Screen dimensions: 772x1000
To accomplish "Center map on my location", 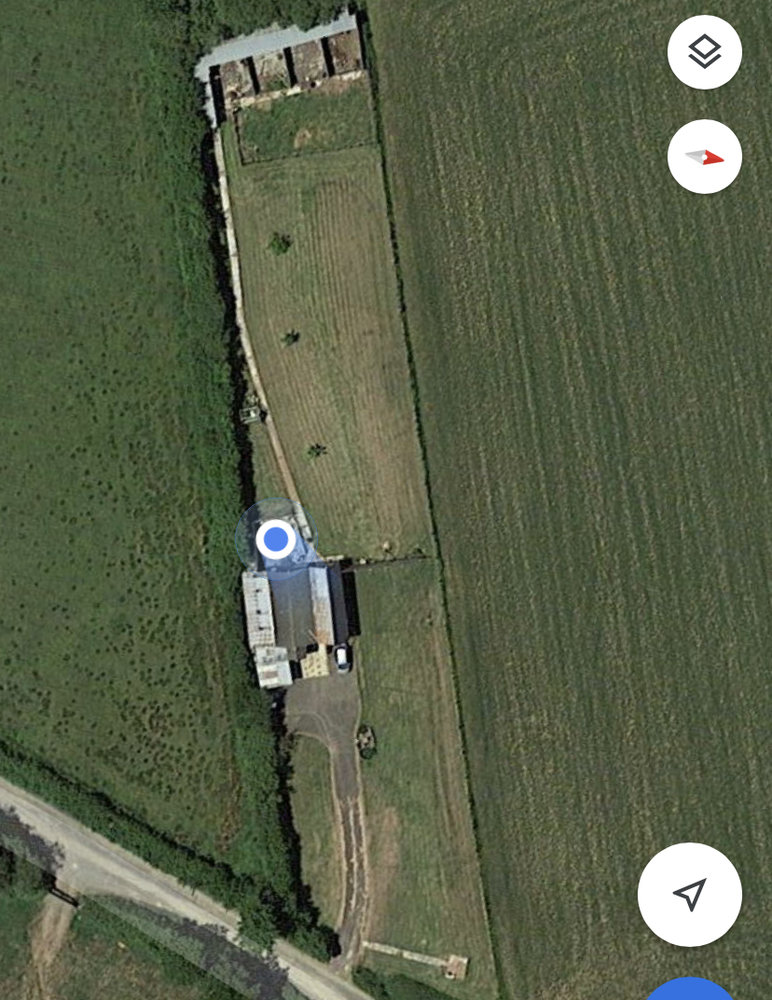I will [x=690, y=894].
